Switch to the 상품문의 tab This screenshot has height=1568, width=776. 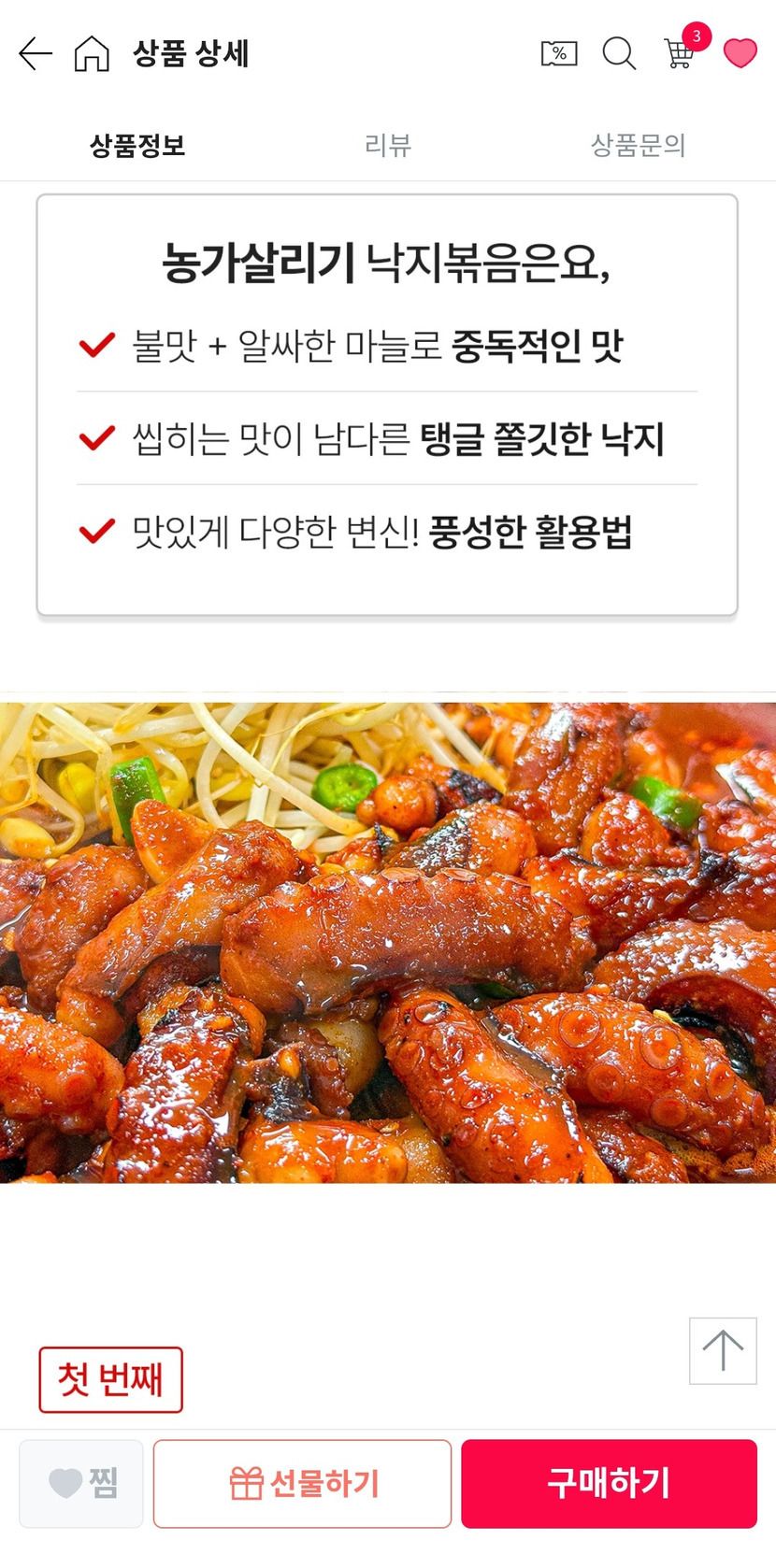click(638, 145)
